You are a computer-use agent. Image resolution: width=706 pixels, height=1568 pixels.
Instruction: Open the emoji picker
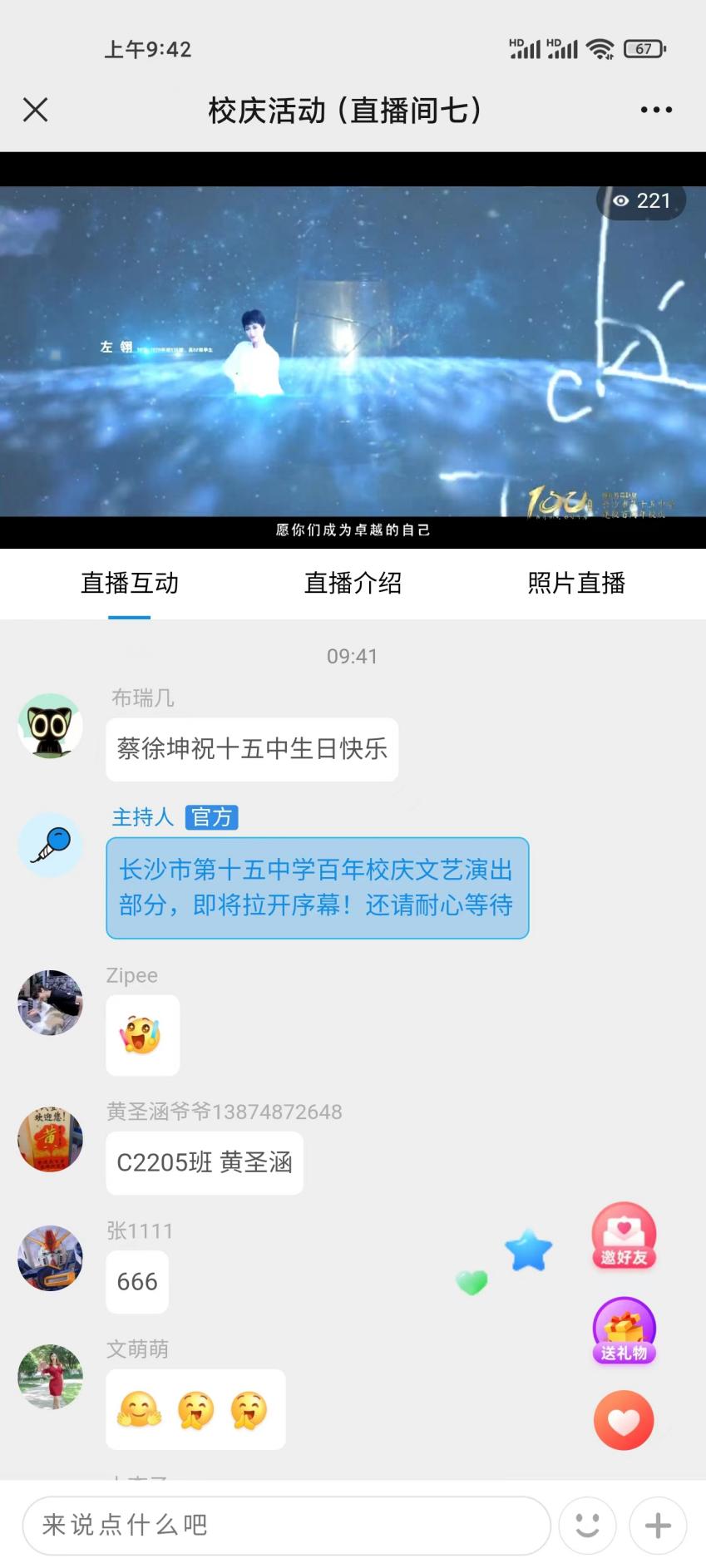point(588,1525)
